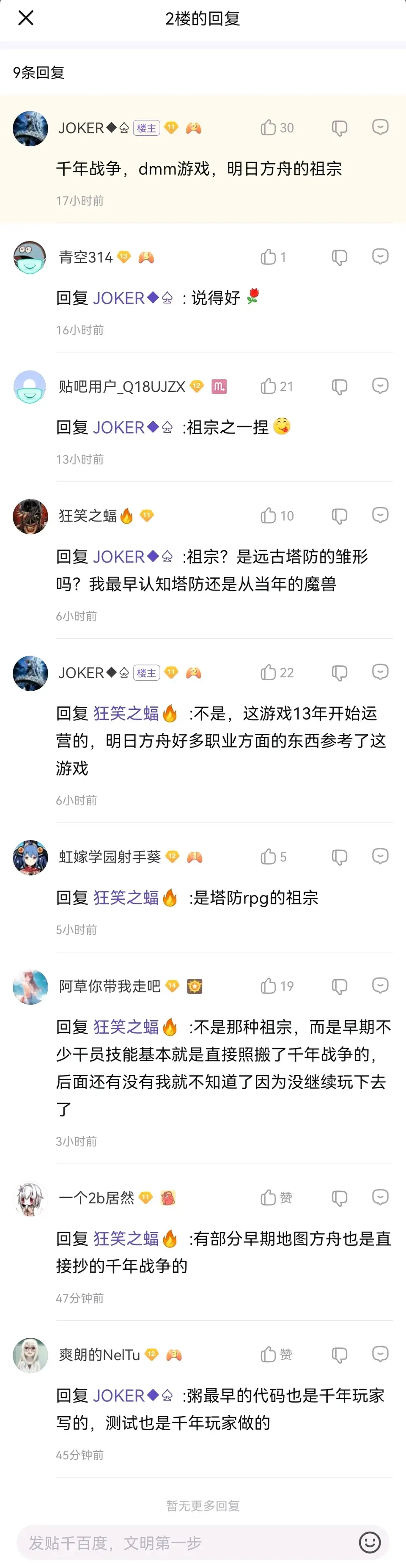Dislike 爽朗的NelTu's comment
The width and height of the screenshot is (406, 1568).
click(x=339, y=1355)
